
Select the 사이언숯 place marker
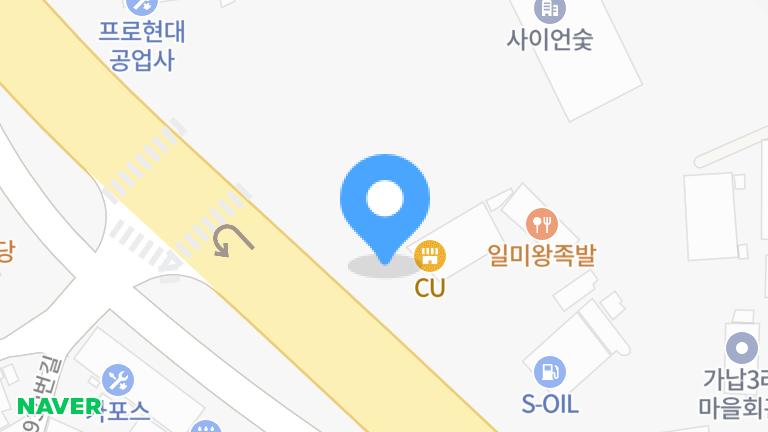[x=549, y=11]
